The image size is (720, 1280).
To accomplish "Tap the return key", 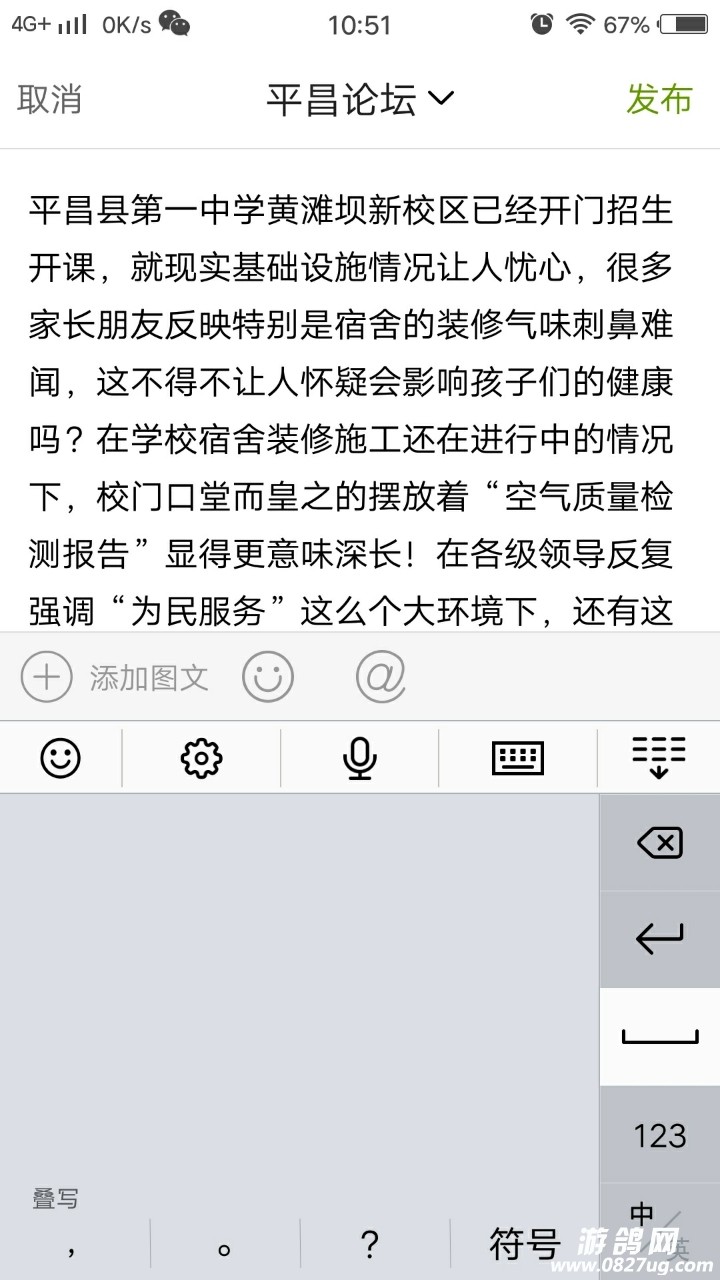I will point(659,938).
